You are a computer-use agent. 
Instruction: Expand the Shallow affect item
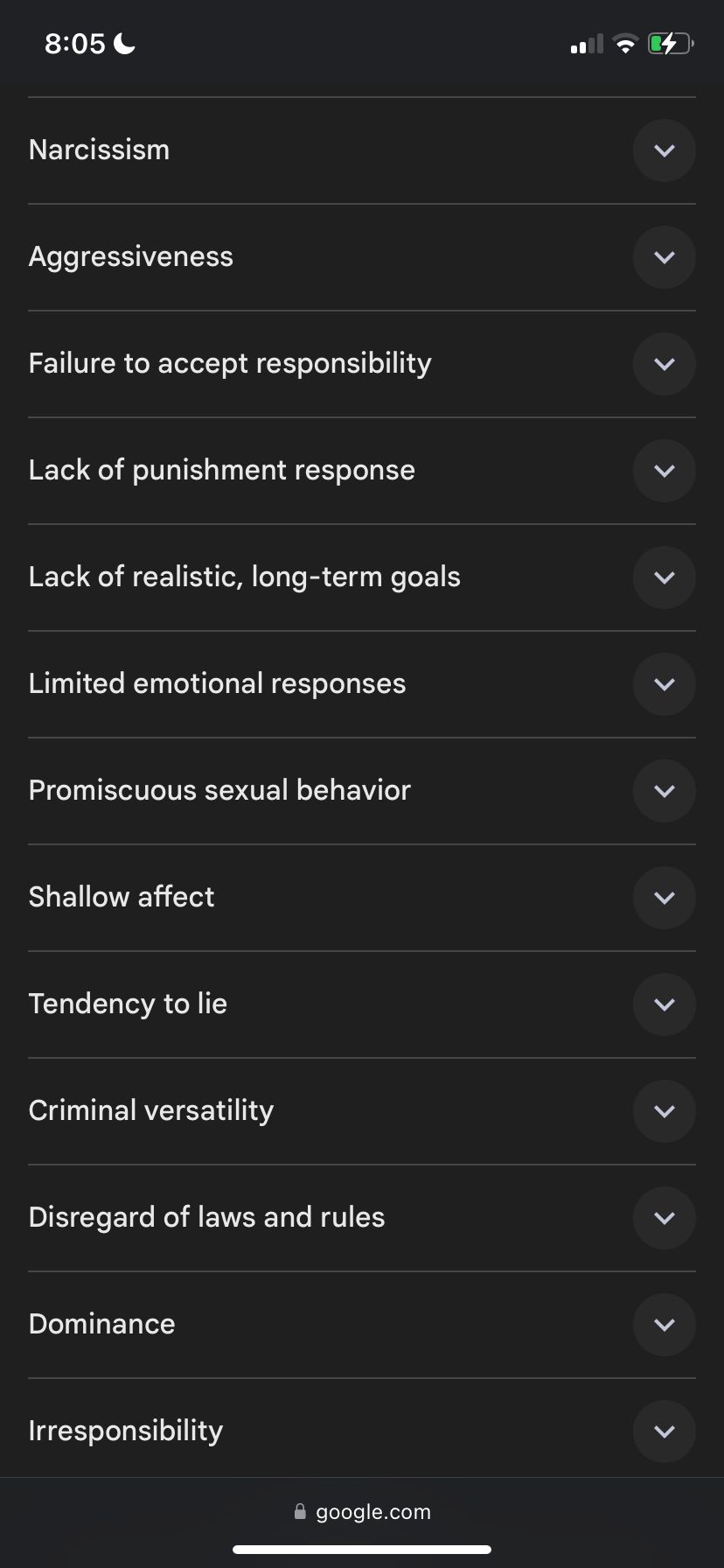click(x=664, y=898)
